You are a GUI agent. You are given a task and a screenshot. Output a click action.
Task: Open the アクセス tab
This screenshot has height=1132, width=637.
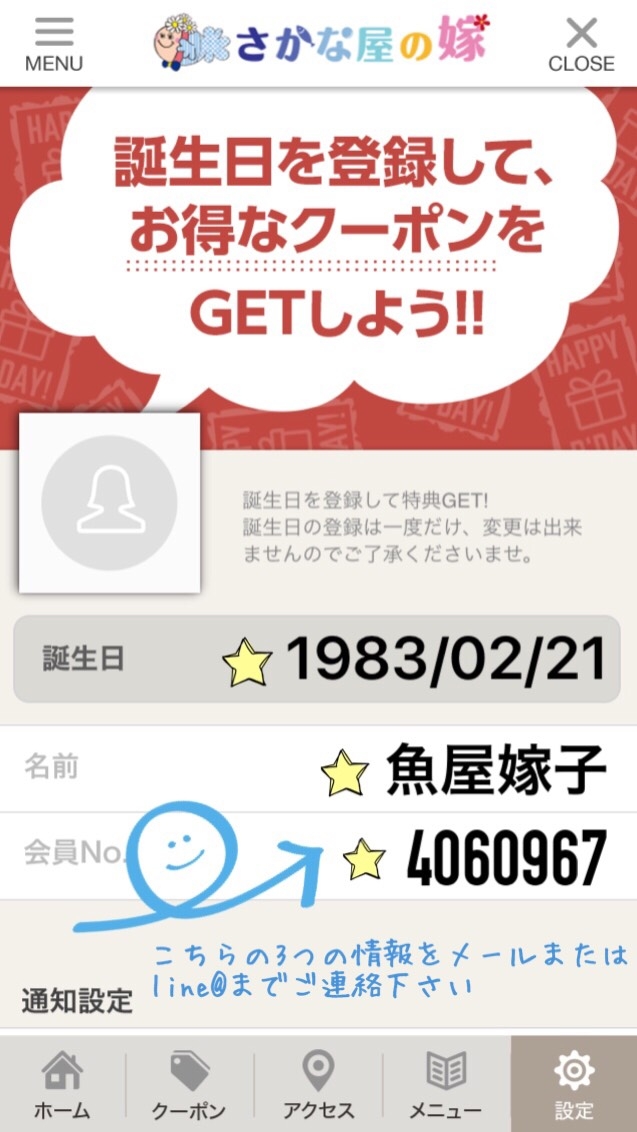coord(318,1084)
